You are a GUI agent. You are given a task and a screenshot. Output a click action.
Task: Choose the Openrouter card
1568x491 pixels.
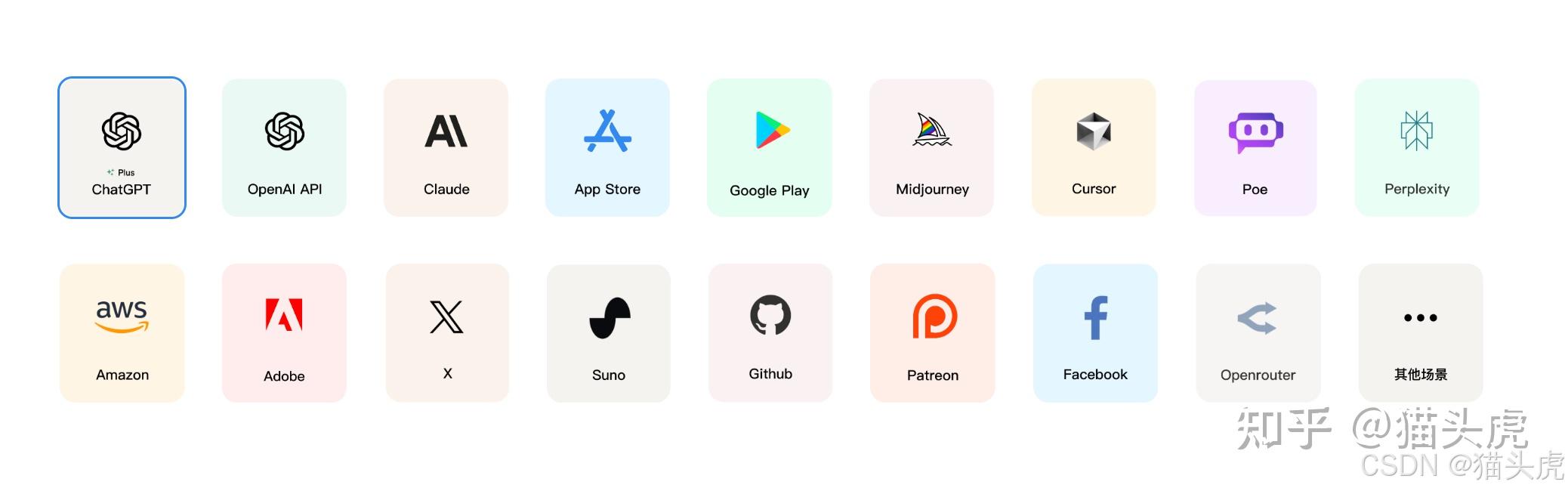pos(1258,333)
